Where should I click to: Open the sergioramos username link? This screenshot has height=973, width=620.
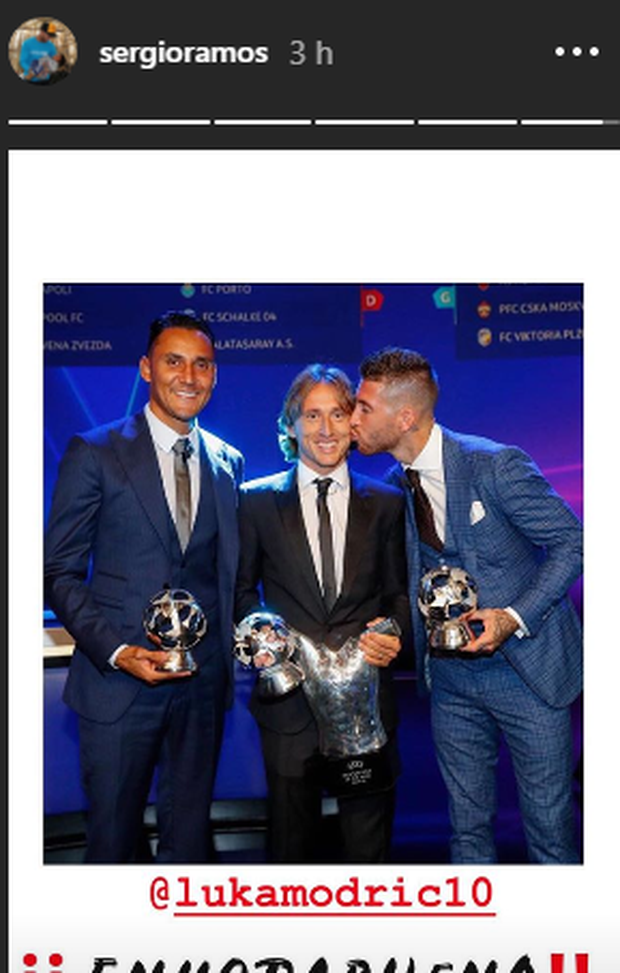coord(183,53)
